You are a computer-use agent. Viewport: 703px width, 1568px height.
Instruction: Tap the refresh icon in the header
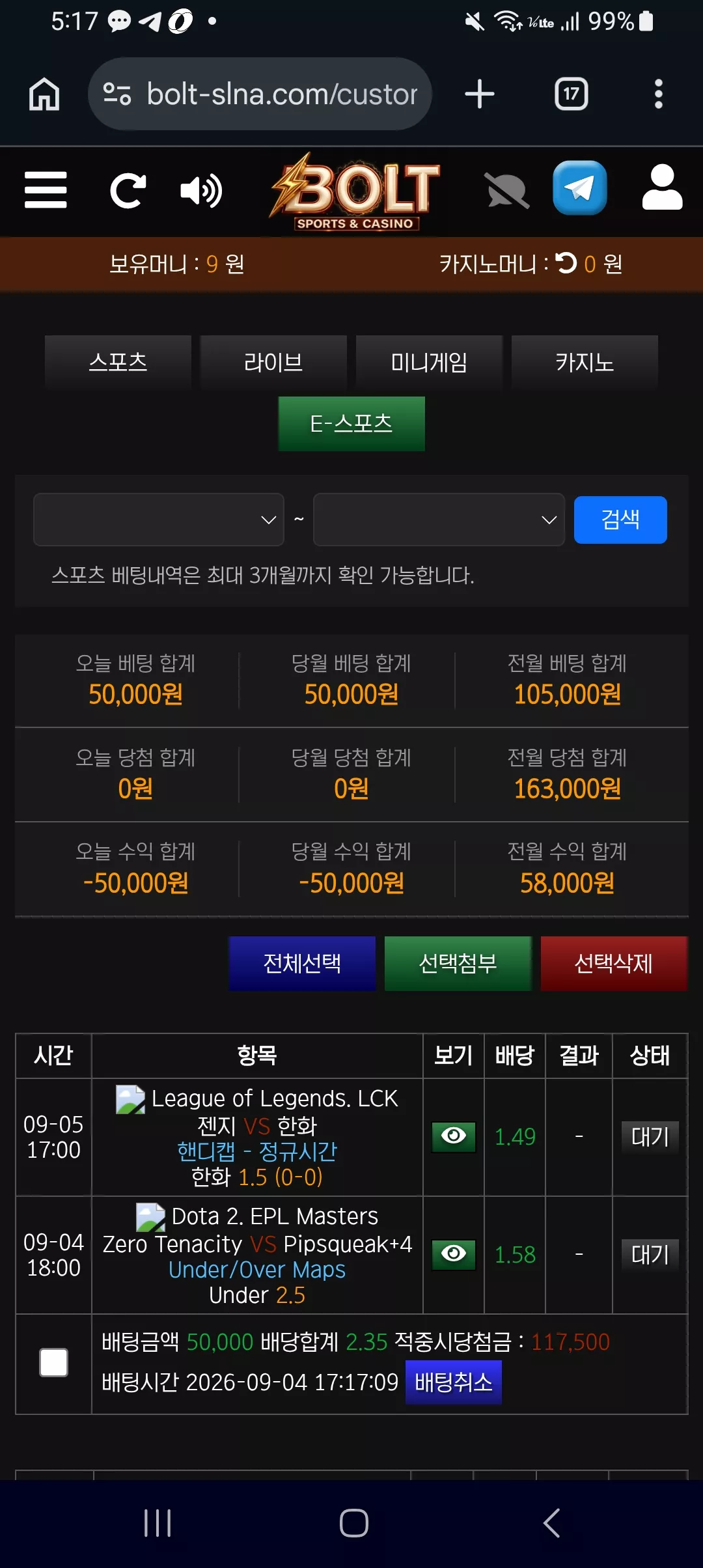point(128,190)
